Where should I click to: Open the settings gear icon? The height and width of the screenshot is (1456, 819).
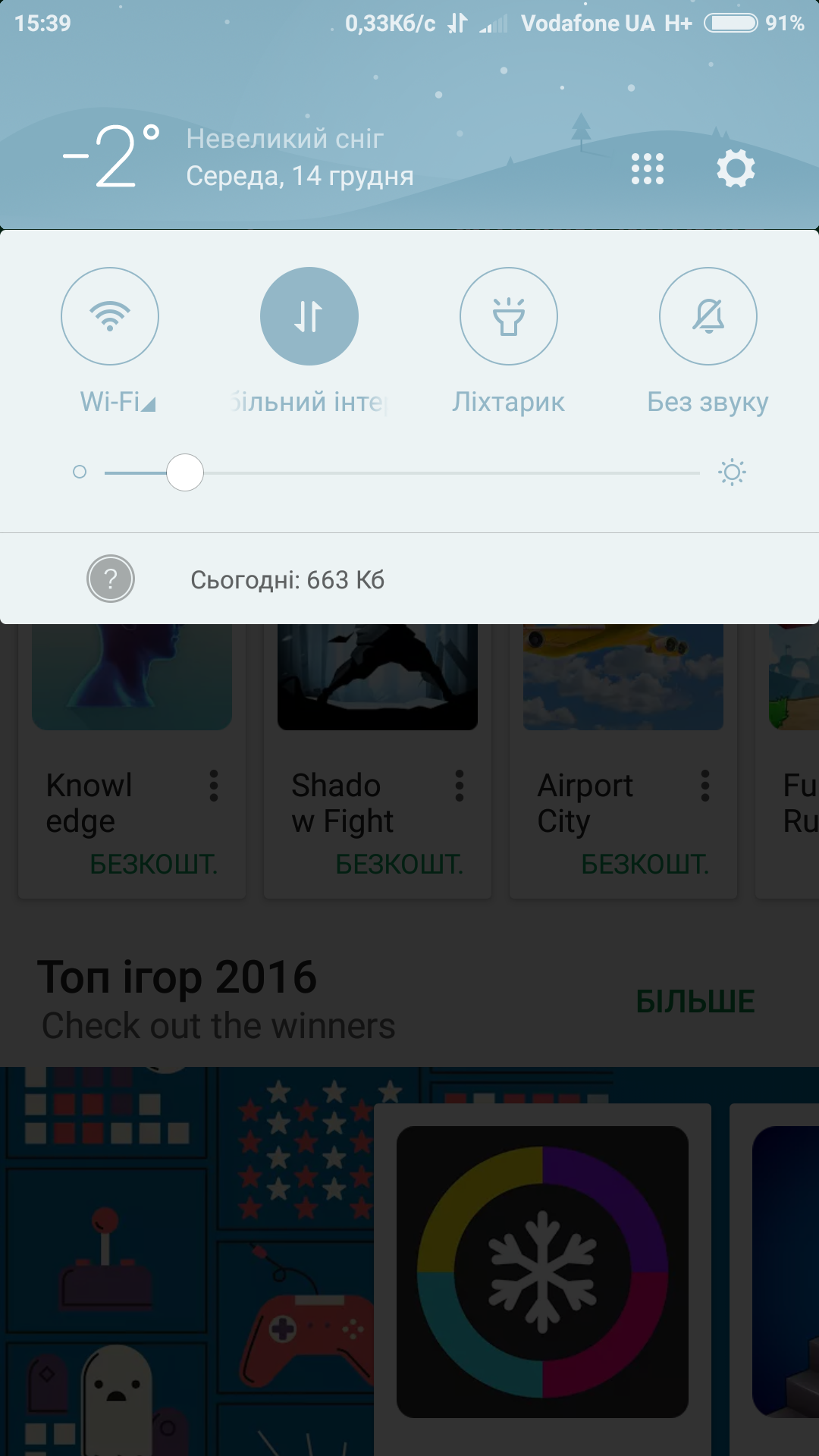736,168
